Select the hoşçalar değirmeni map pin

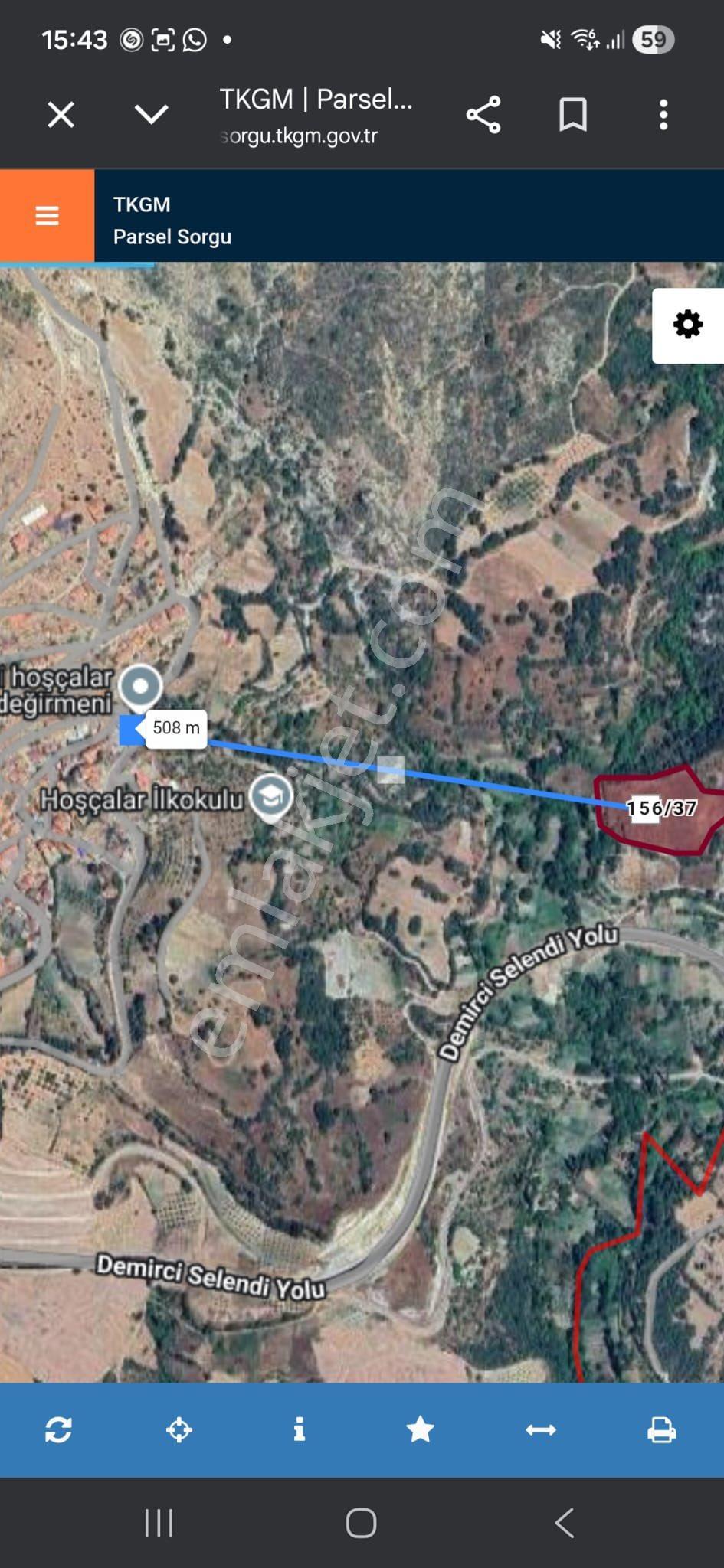[141, 686]
